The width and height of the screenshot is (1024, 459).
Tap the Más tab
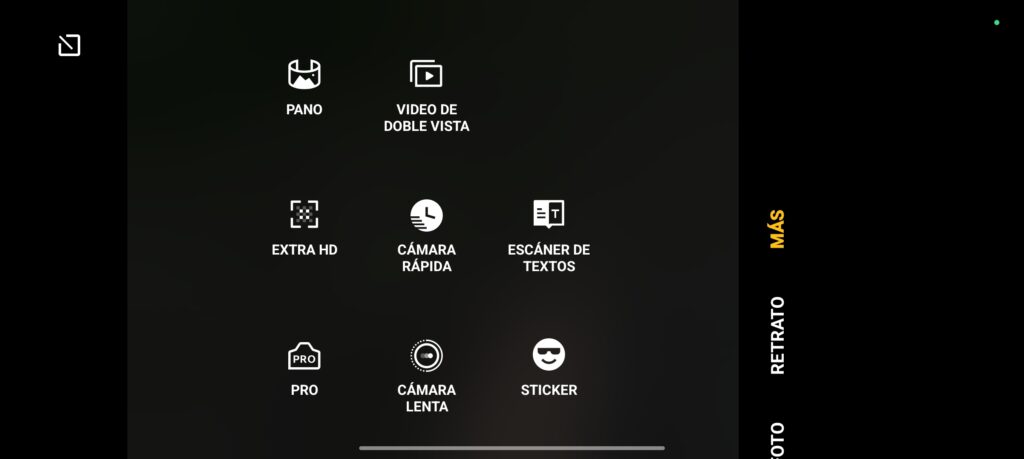pyautogui.click(x=777, y=229)
